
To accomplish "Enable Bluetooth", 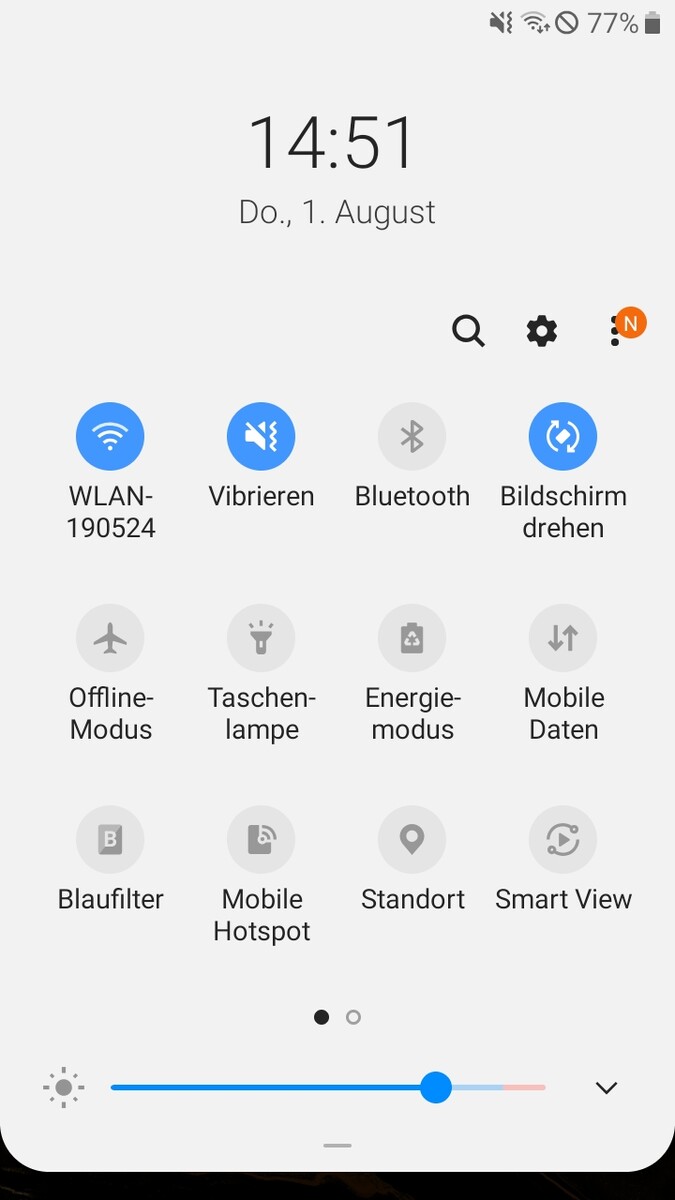I will coord(412,437).
